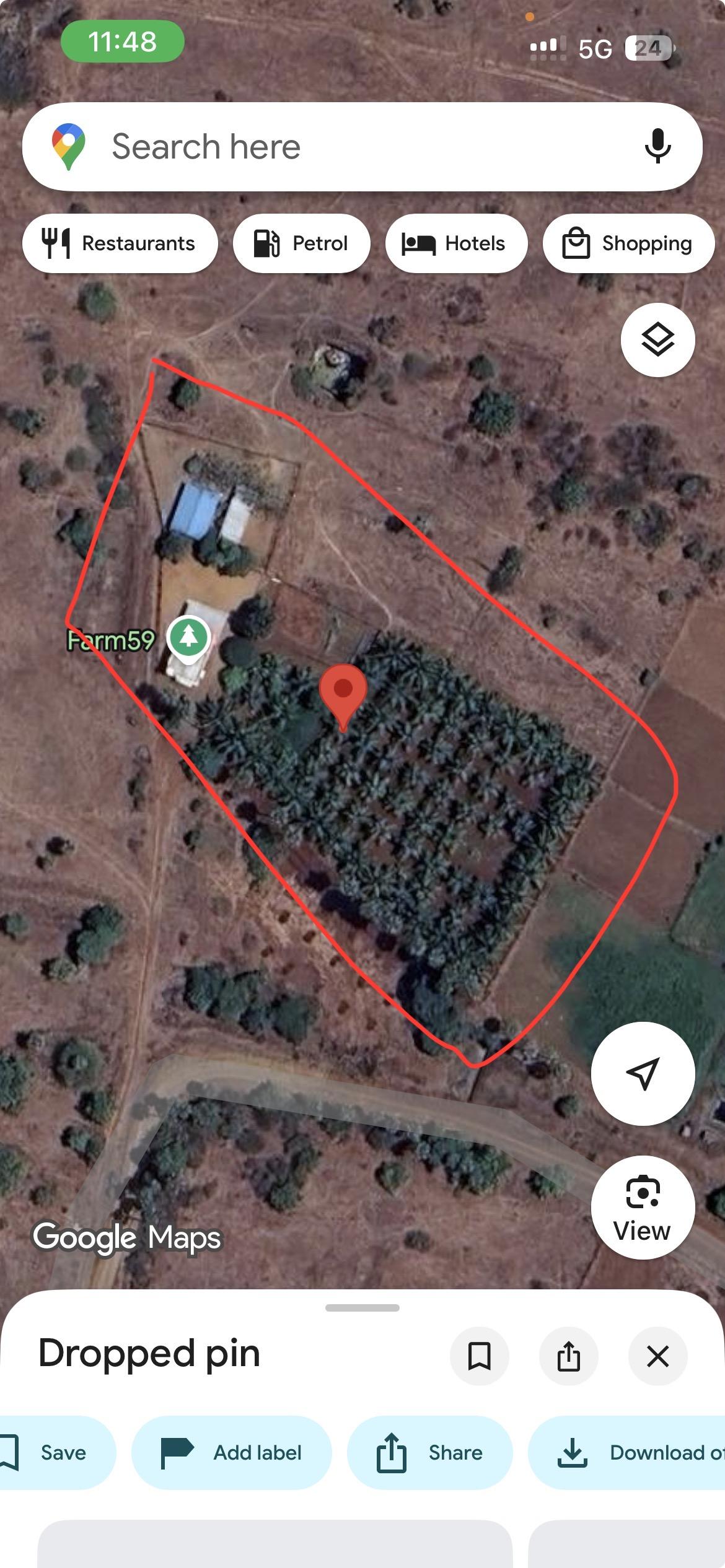Tap the Farm59 place marker
The height and width of the screenshot is (1568, 725).
point(188,637)
